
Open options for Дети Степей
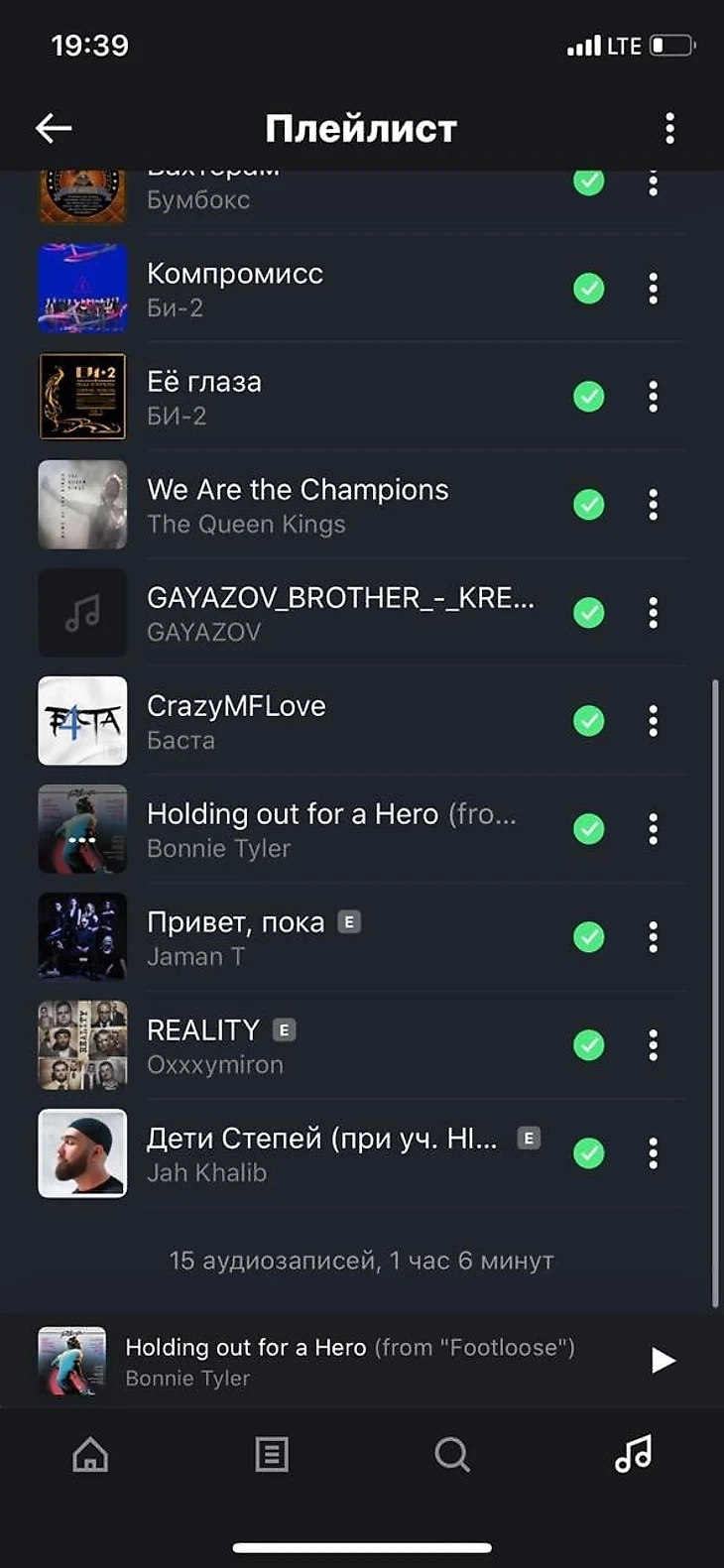(x=653, y=1153)
